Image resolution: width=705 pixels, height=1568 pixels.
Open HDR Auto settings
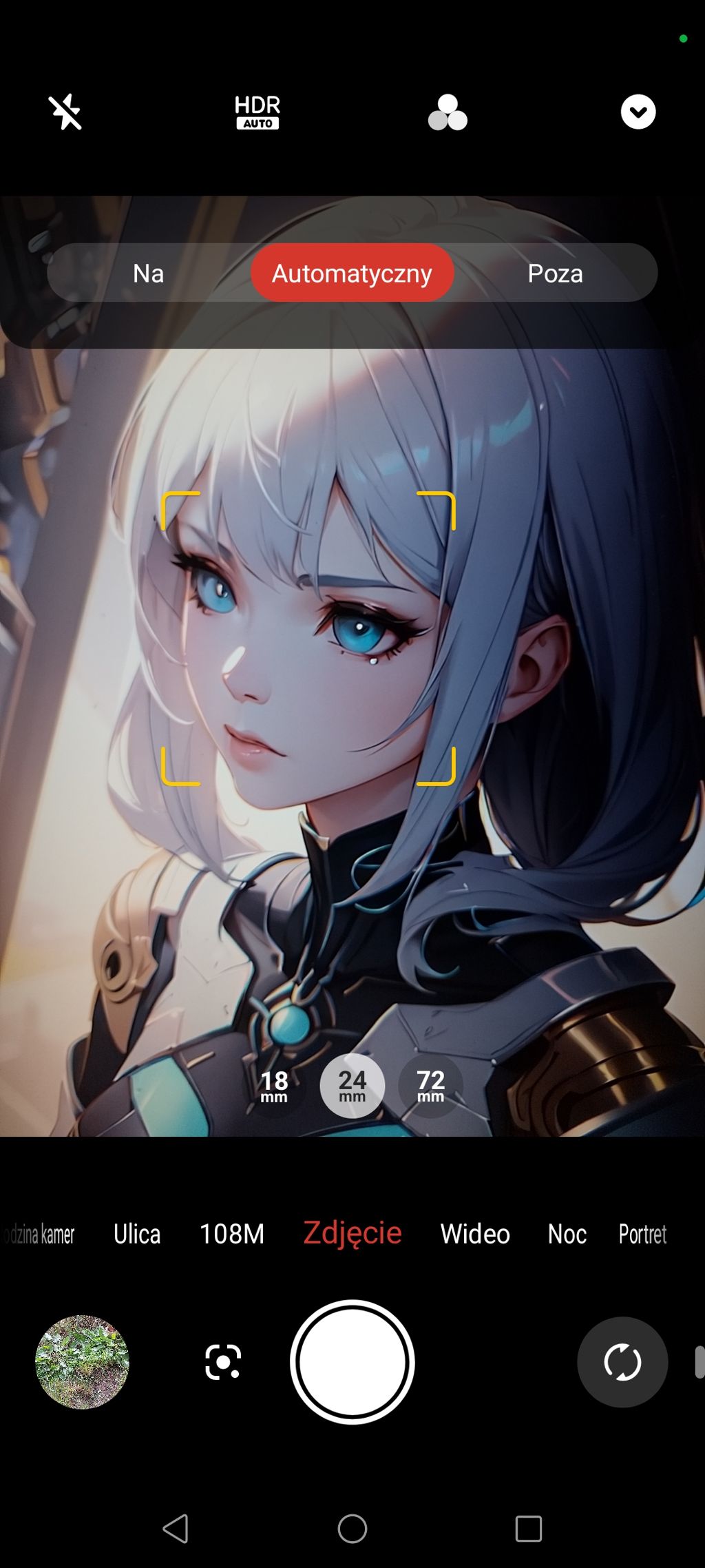coord(257,112)
